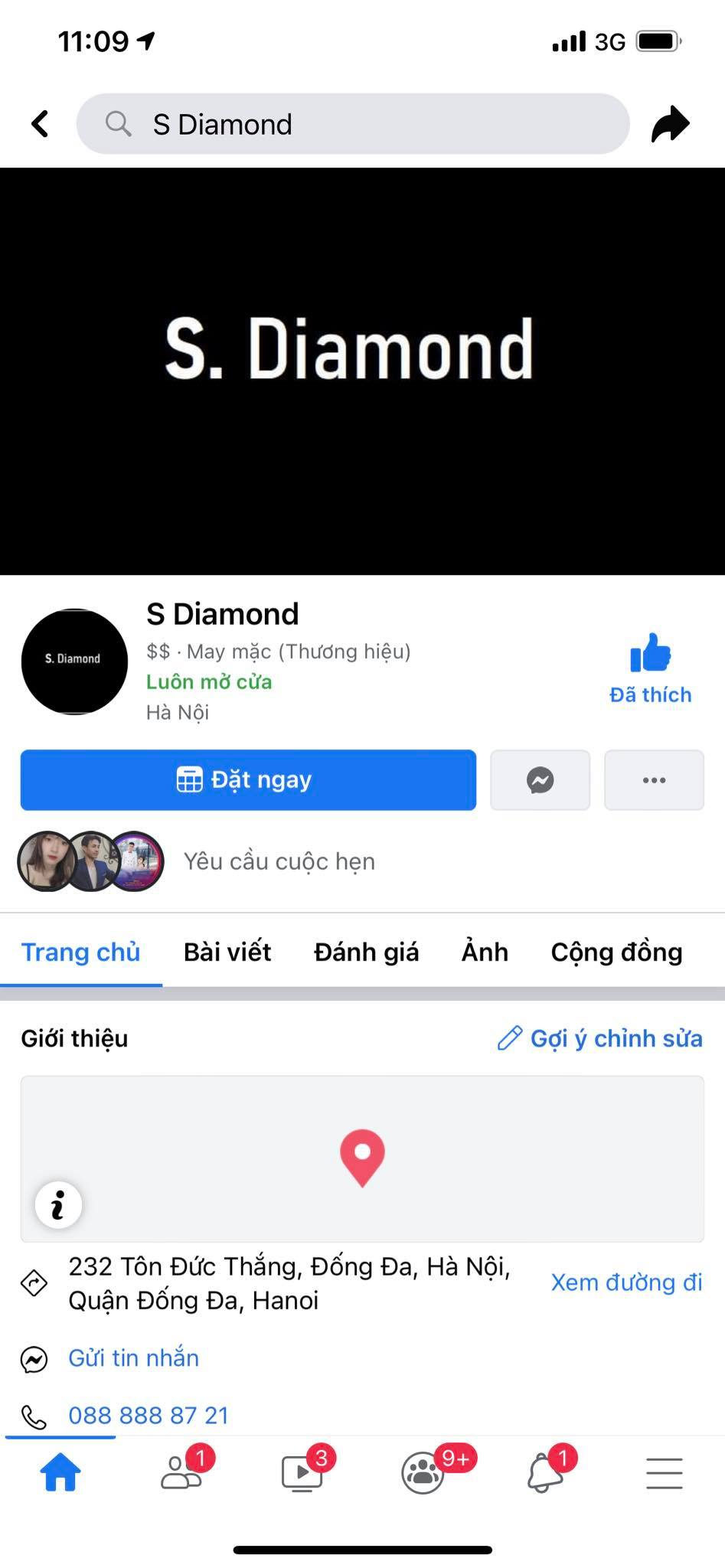Image resolution: width=725 pixels, height=1568 pixels.
Task: Tap the Đặt ngay booking button
Action: (248, 779)
